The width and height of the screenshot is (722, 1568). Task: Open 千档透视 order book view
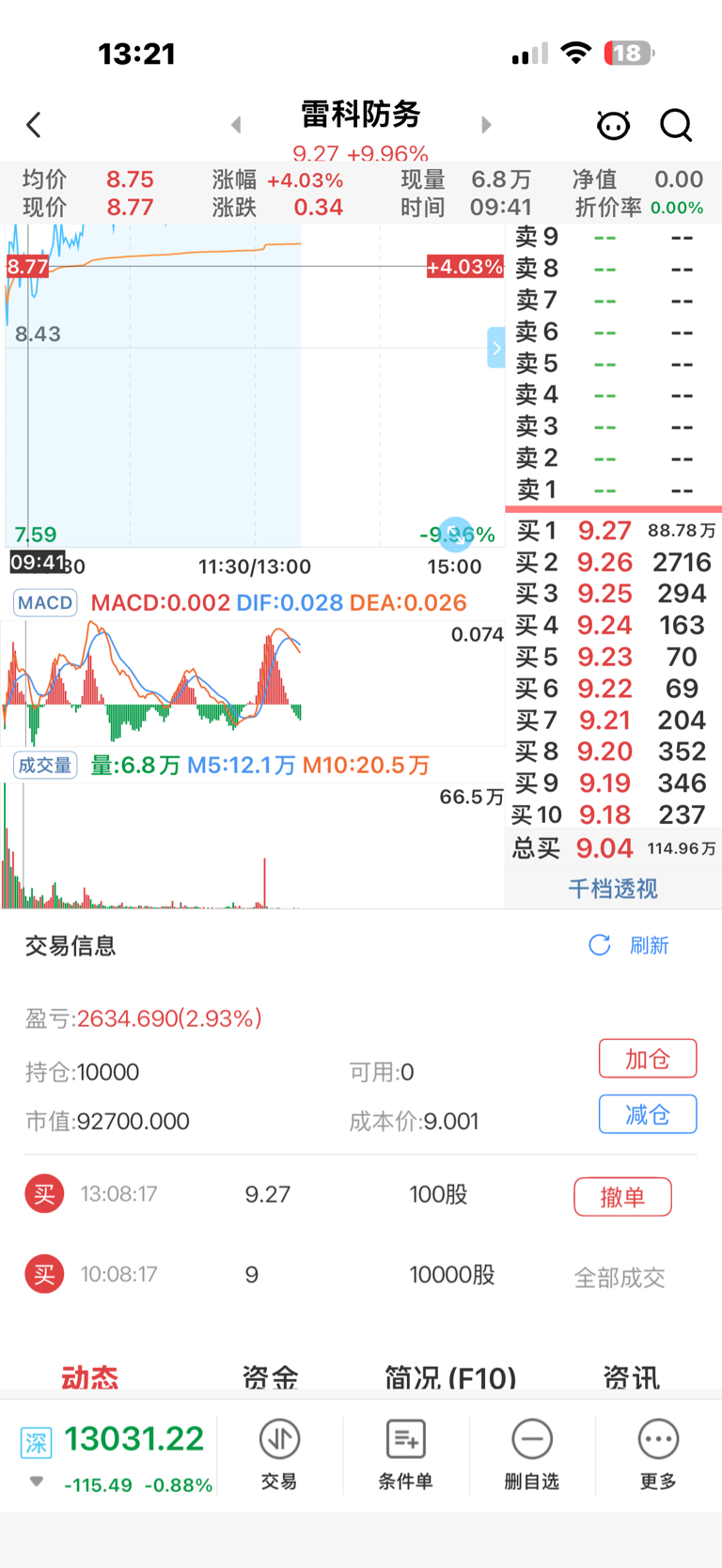pyautogui.click(x=613, y=889)
